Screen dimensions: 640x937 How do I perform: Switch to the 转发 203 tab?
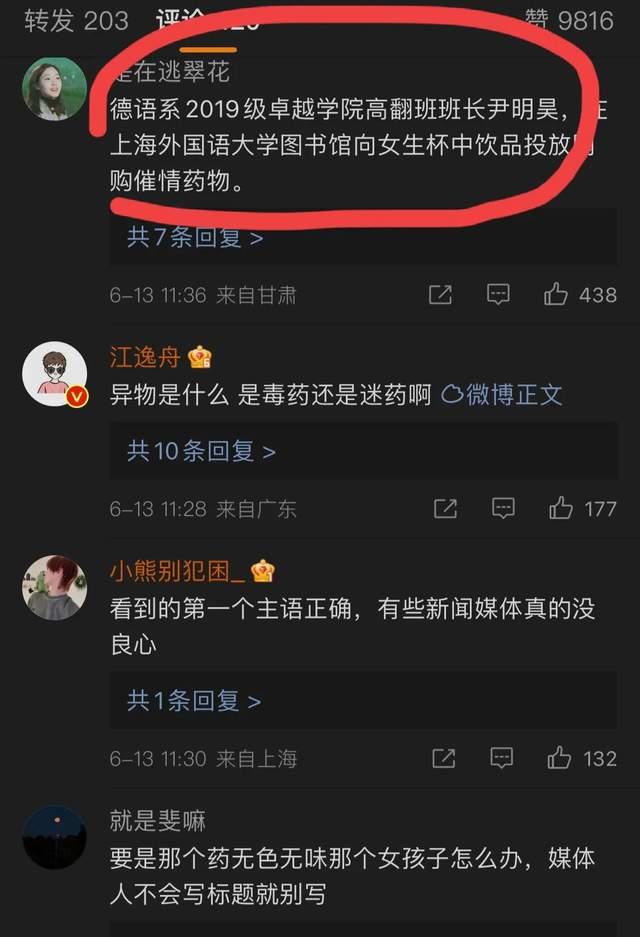tap(76, 20)
